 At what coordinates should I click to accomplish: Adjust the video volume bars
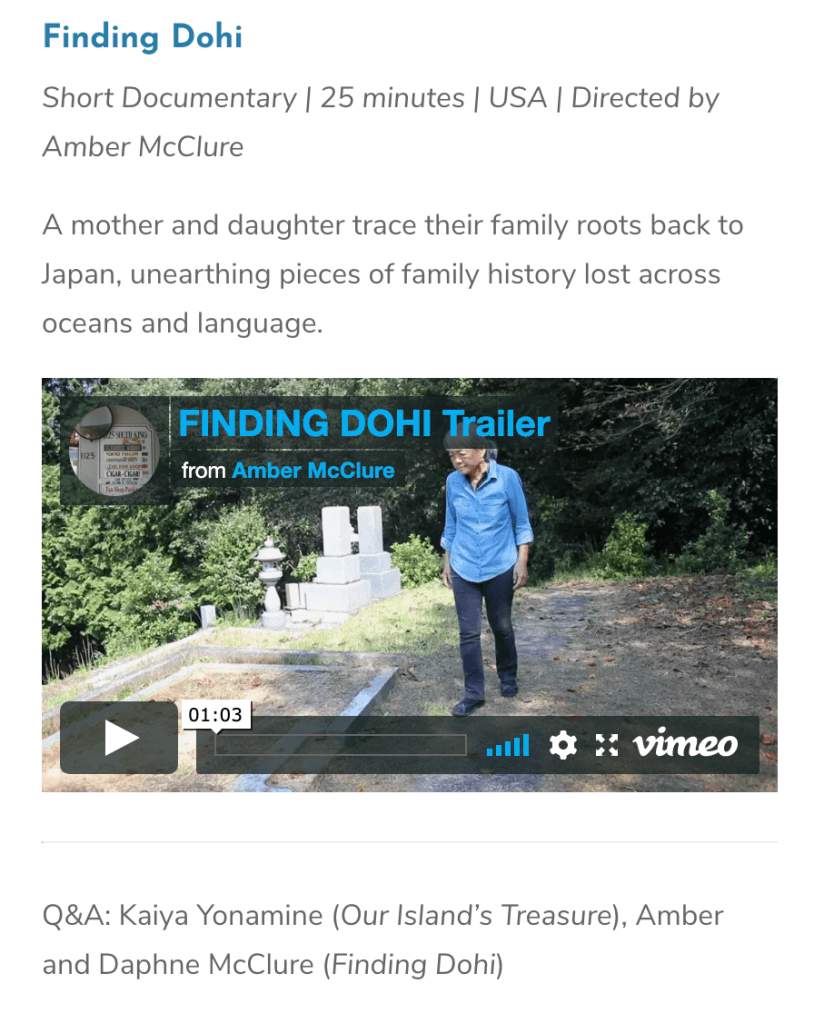508,745
